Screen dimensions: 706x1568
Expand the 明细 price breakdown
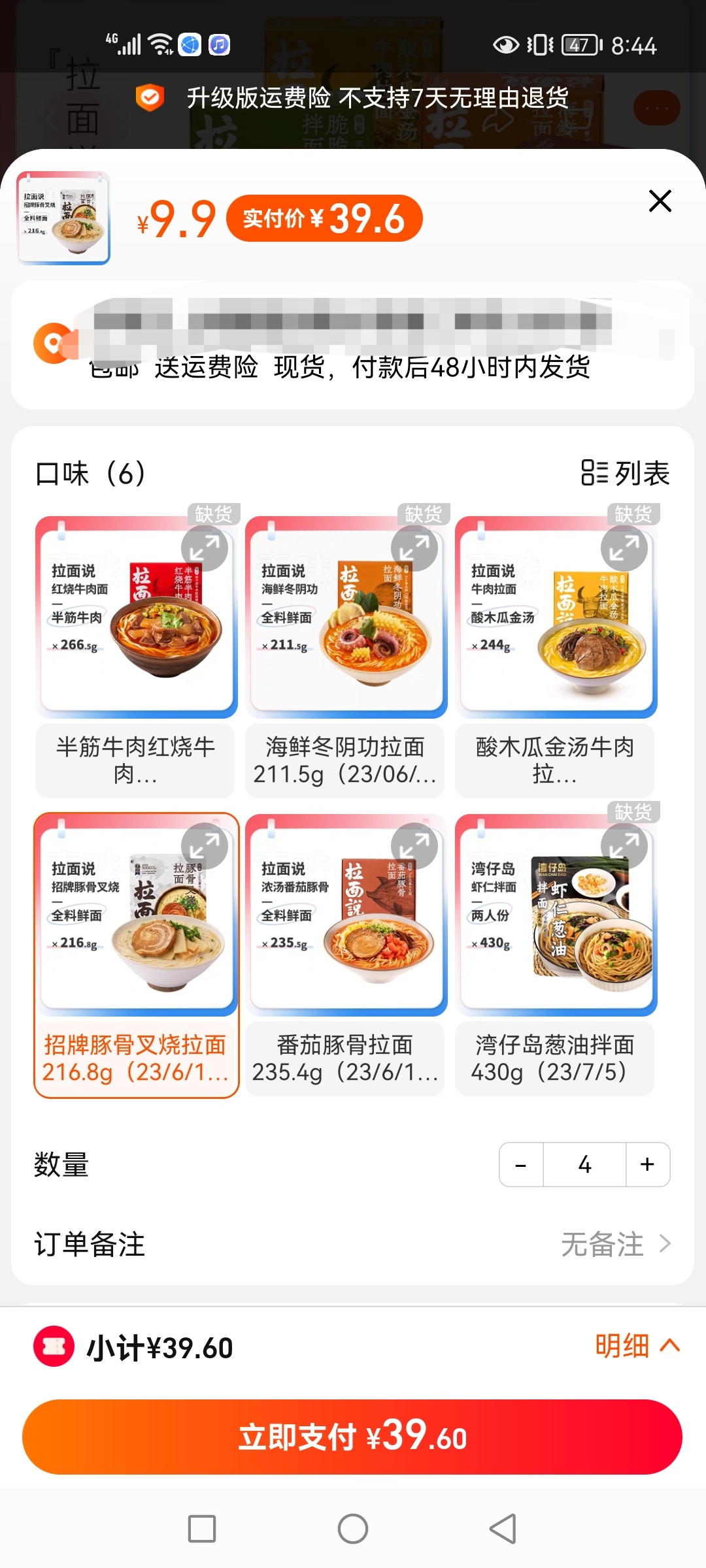point(637,1346)
